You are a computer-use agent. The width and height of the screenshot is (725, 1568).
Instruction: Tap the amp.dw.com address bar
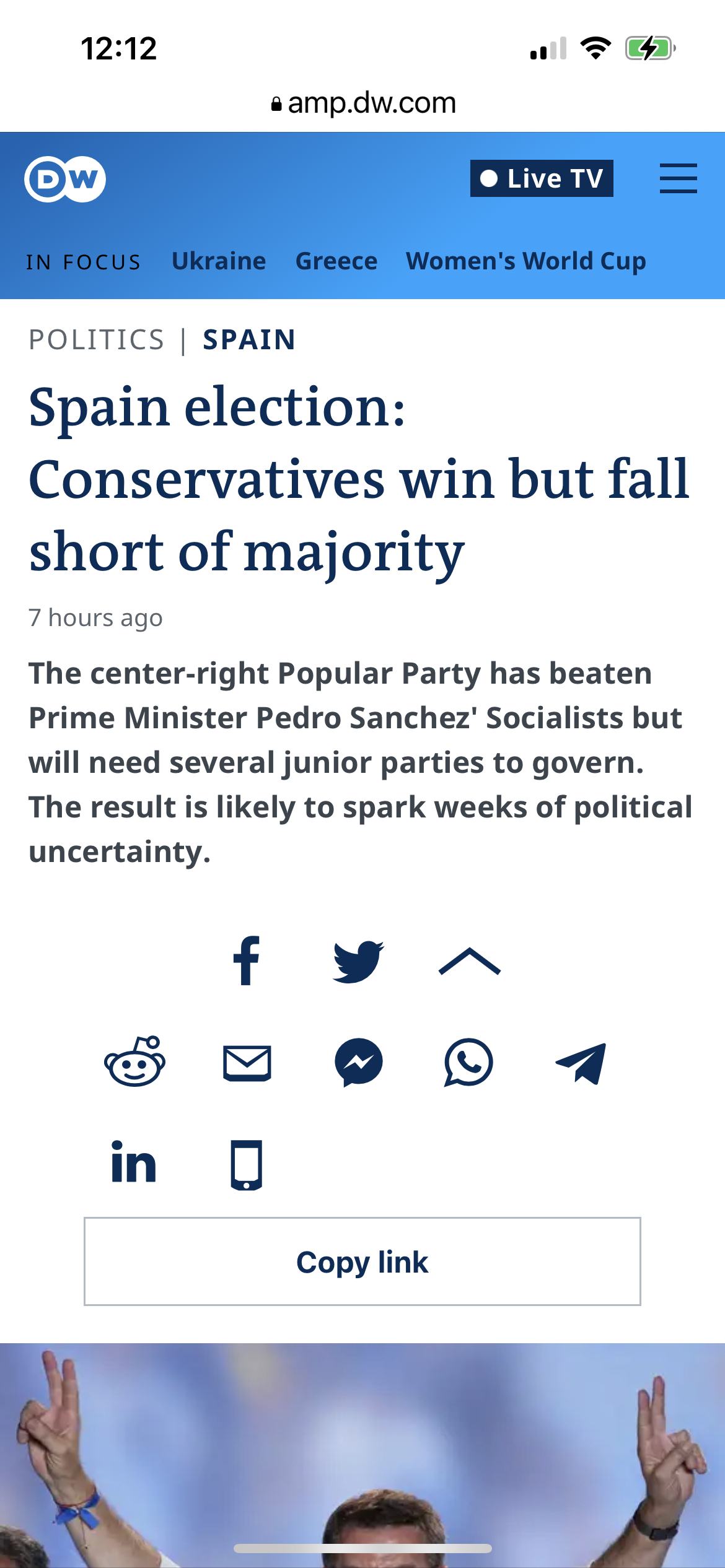[362, 103]
